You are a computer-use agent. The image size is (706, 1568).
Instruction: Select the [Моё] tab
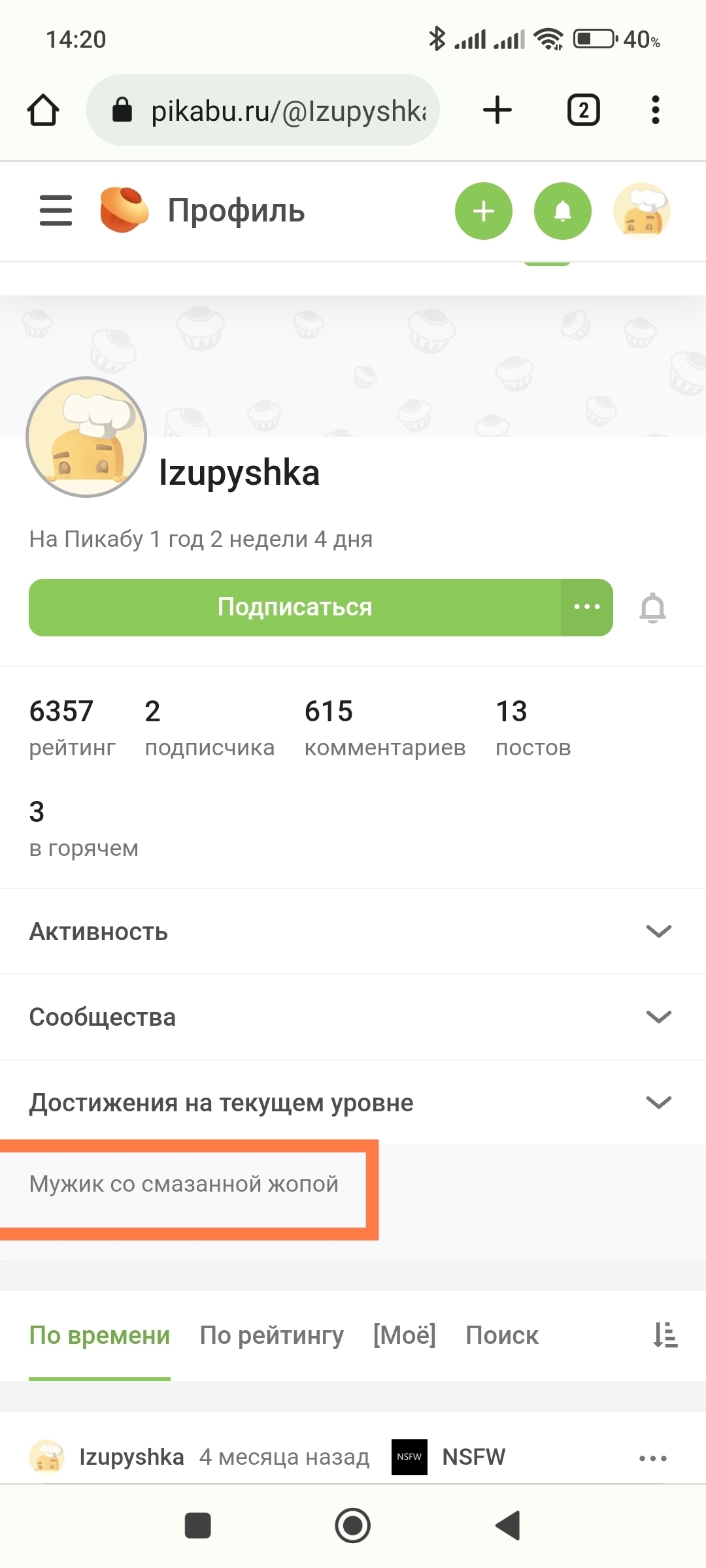click(x=404, y=1335)
